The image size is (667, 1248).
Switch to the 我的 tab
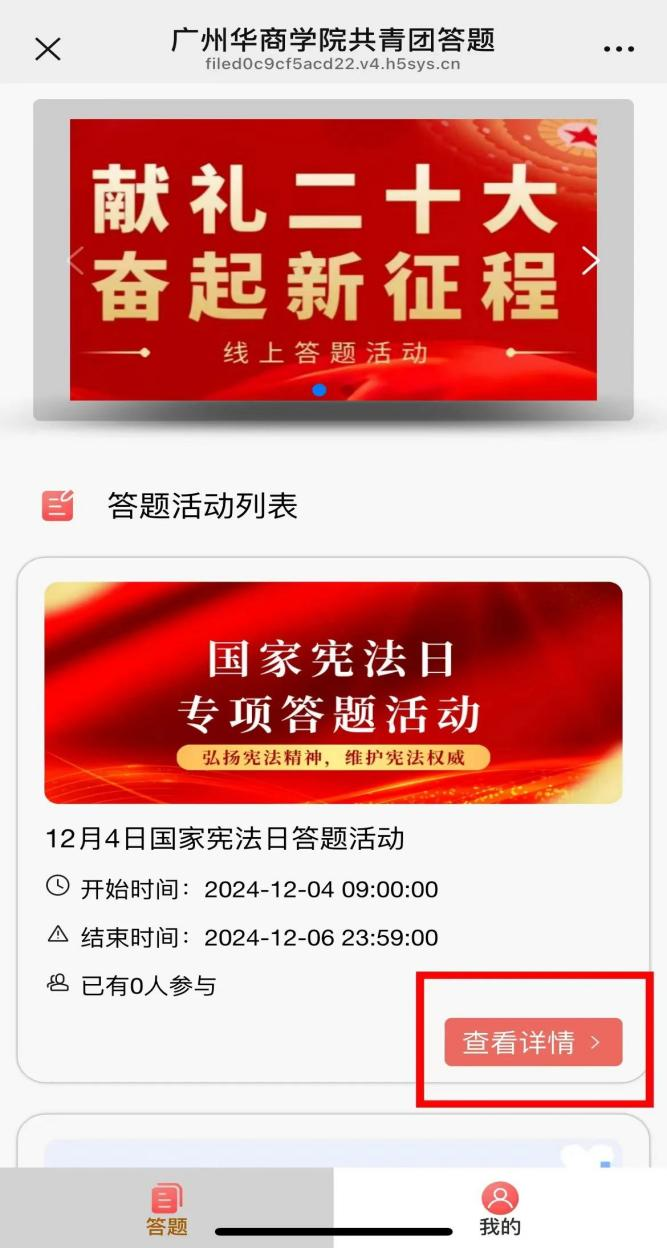[x=500, y=1208]
